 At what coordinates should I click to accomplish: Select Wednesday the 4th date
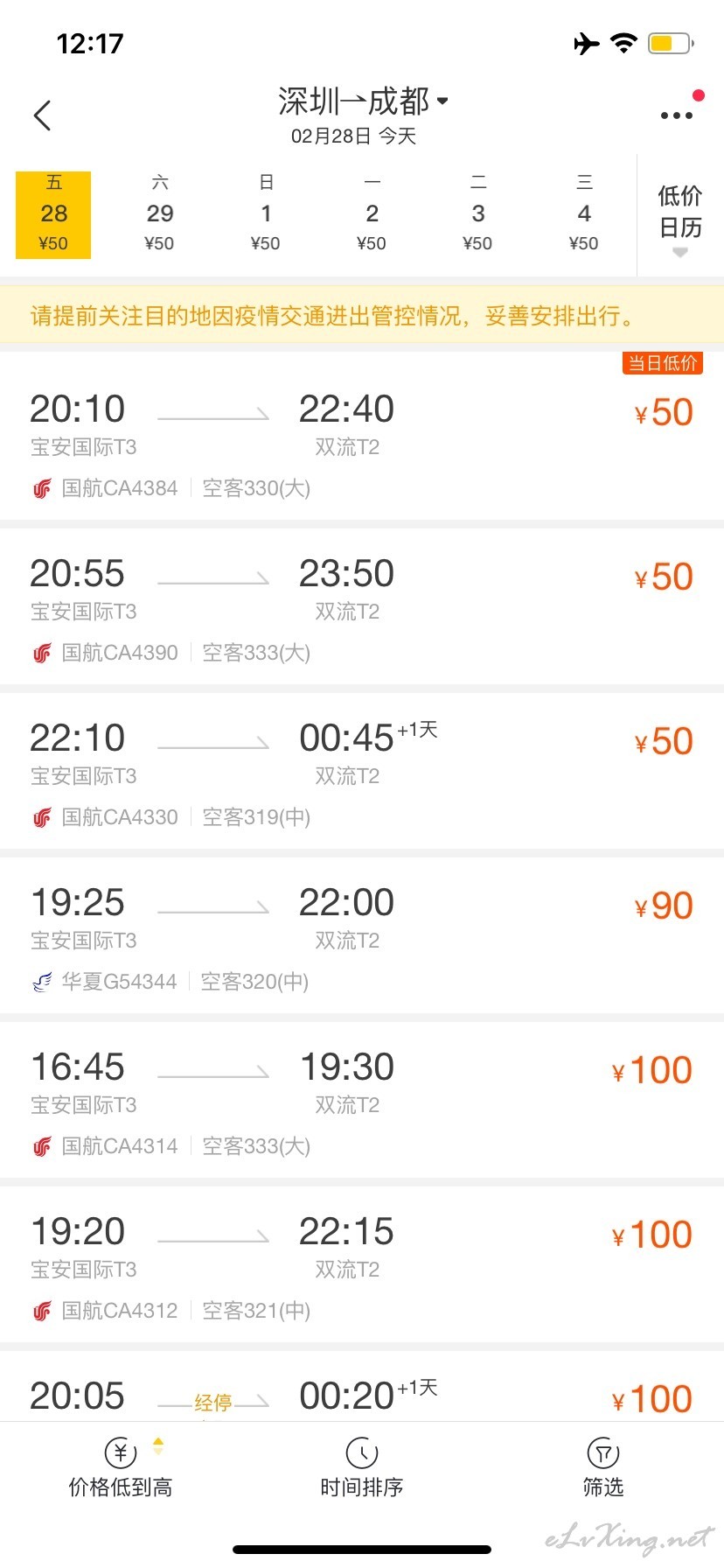pyautogui.click(x=584, y=213)
